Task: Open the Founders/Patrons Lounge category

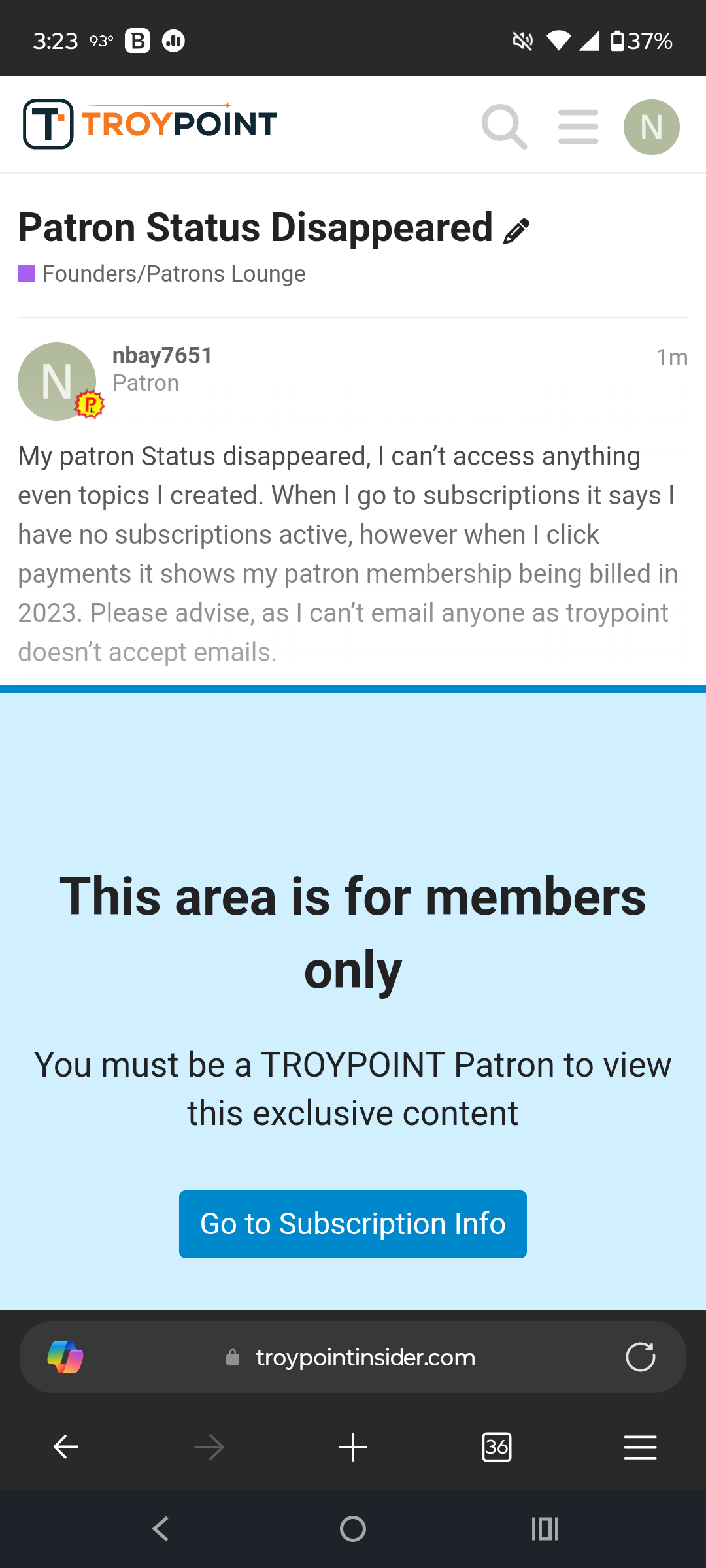Action: coord(173,274)
